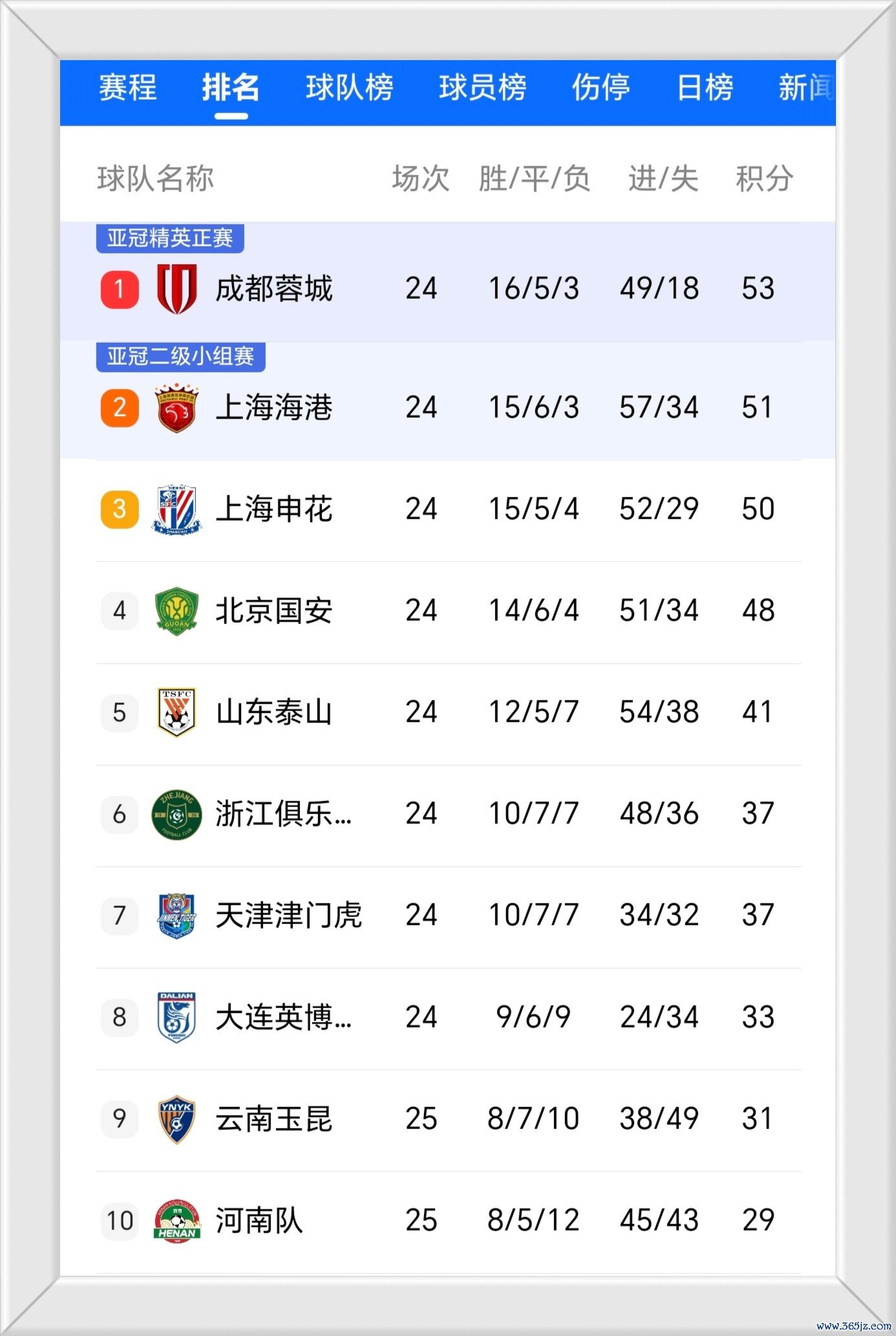Open the 新闻 tab
Viewport: 896px width, 1336px height.
point(805,88)
